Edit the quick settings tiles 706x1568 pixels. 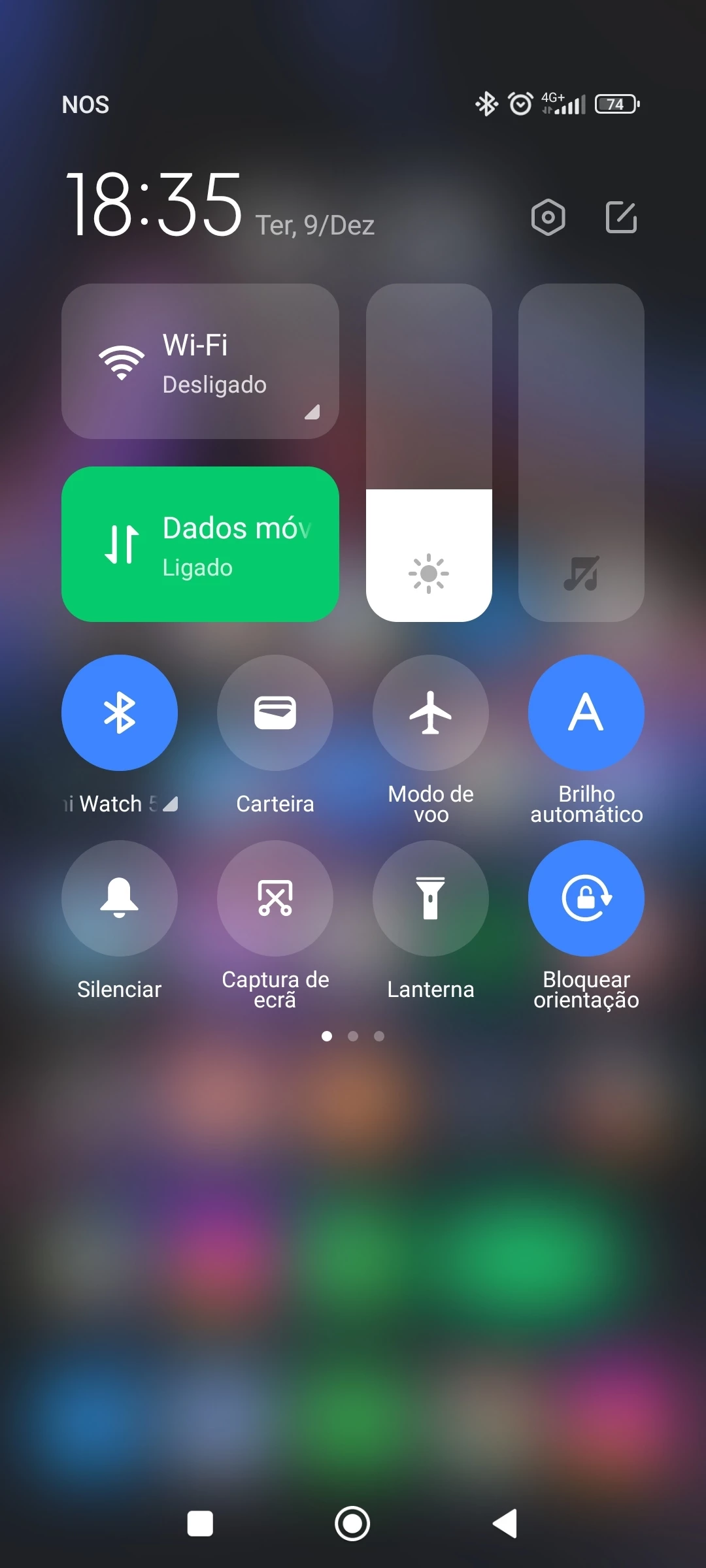click(621, 217)
